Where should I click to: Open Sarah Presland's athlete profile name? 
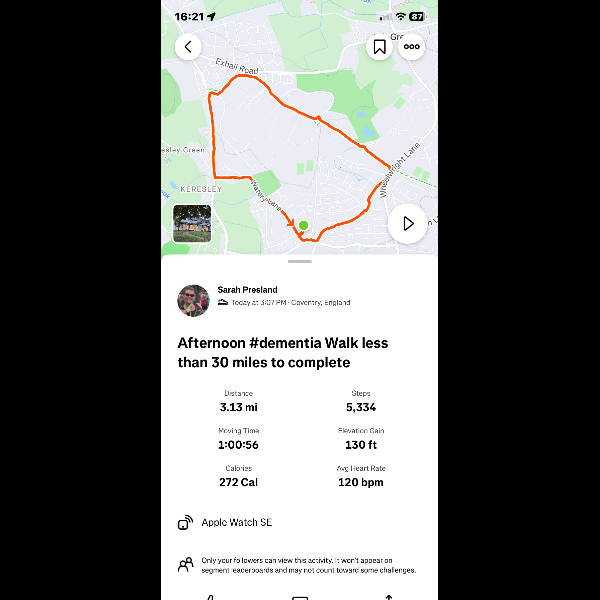pyautogui.click(x=247, y=290)
